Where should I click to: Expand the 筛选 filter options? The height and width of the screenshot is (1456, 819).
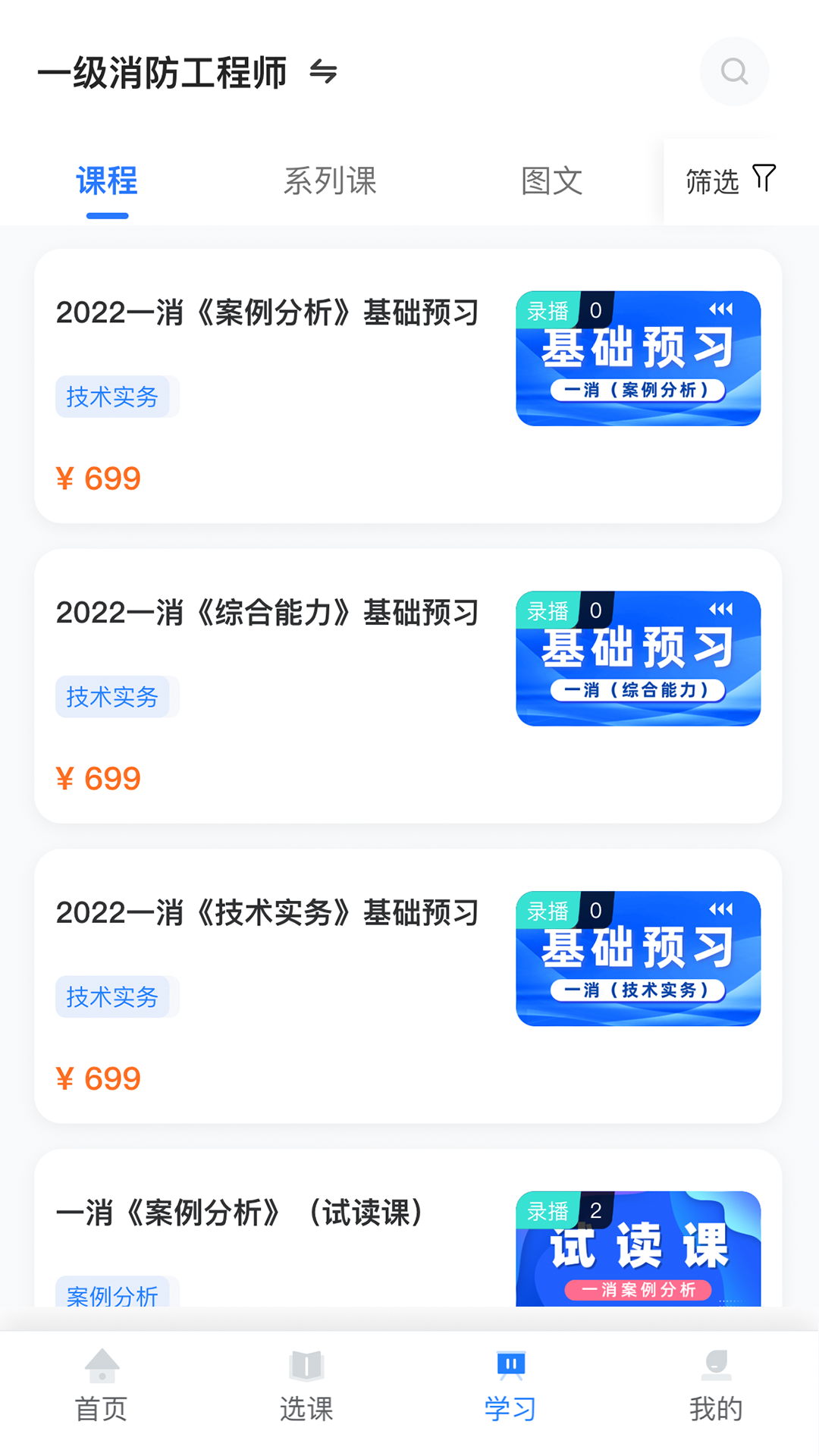coord(727,181)
